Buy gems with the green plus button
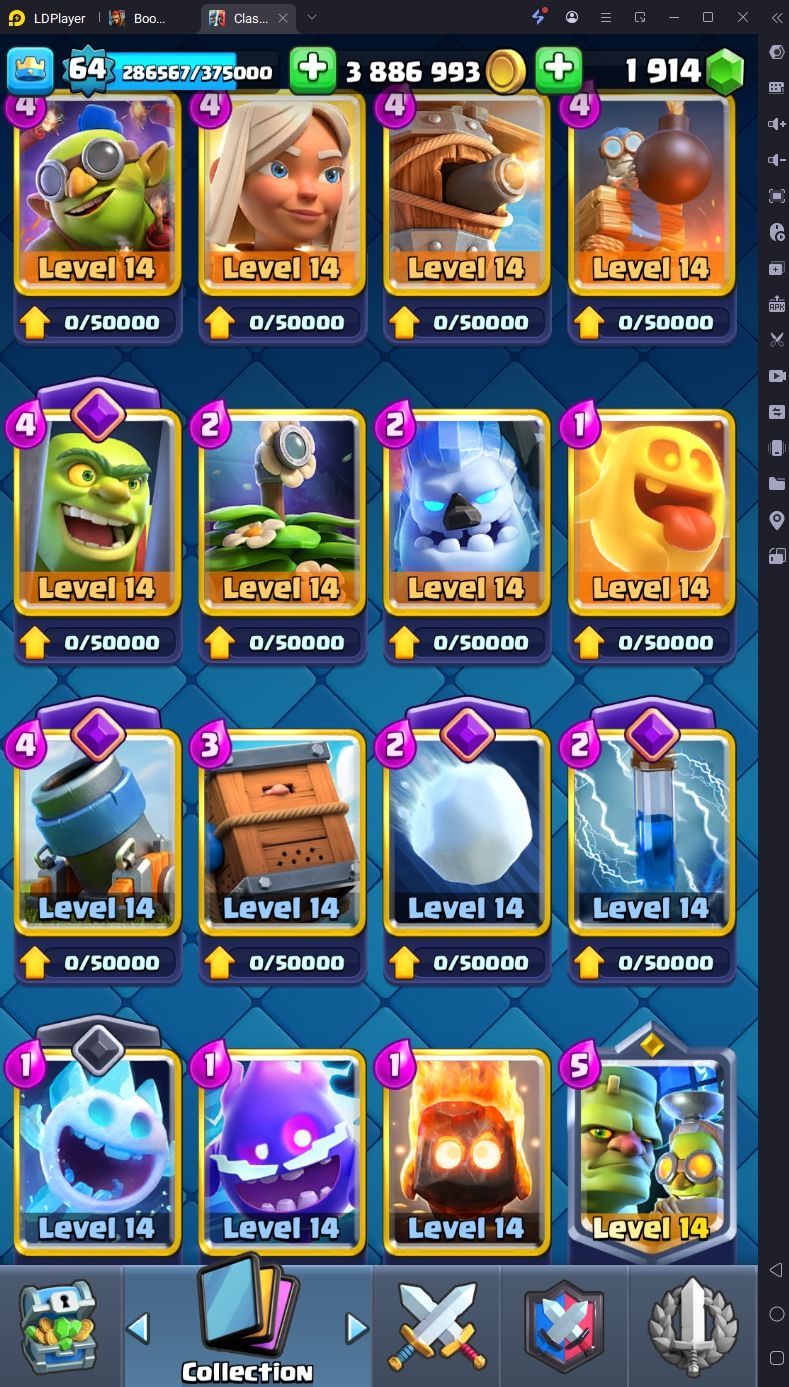This screenshot has width=789, height=1387. [x=558, y=69]
